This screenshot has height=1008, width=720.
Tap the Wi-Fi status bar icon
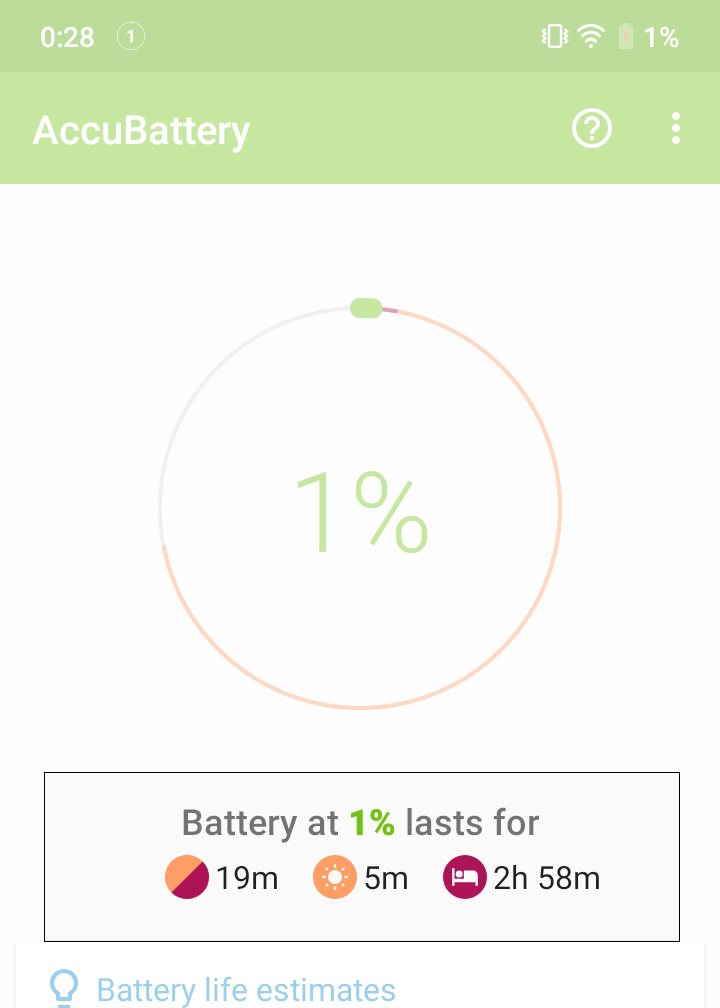click(x=591, y=36)
